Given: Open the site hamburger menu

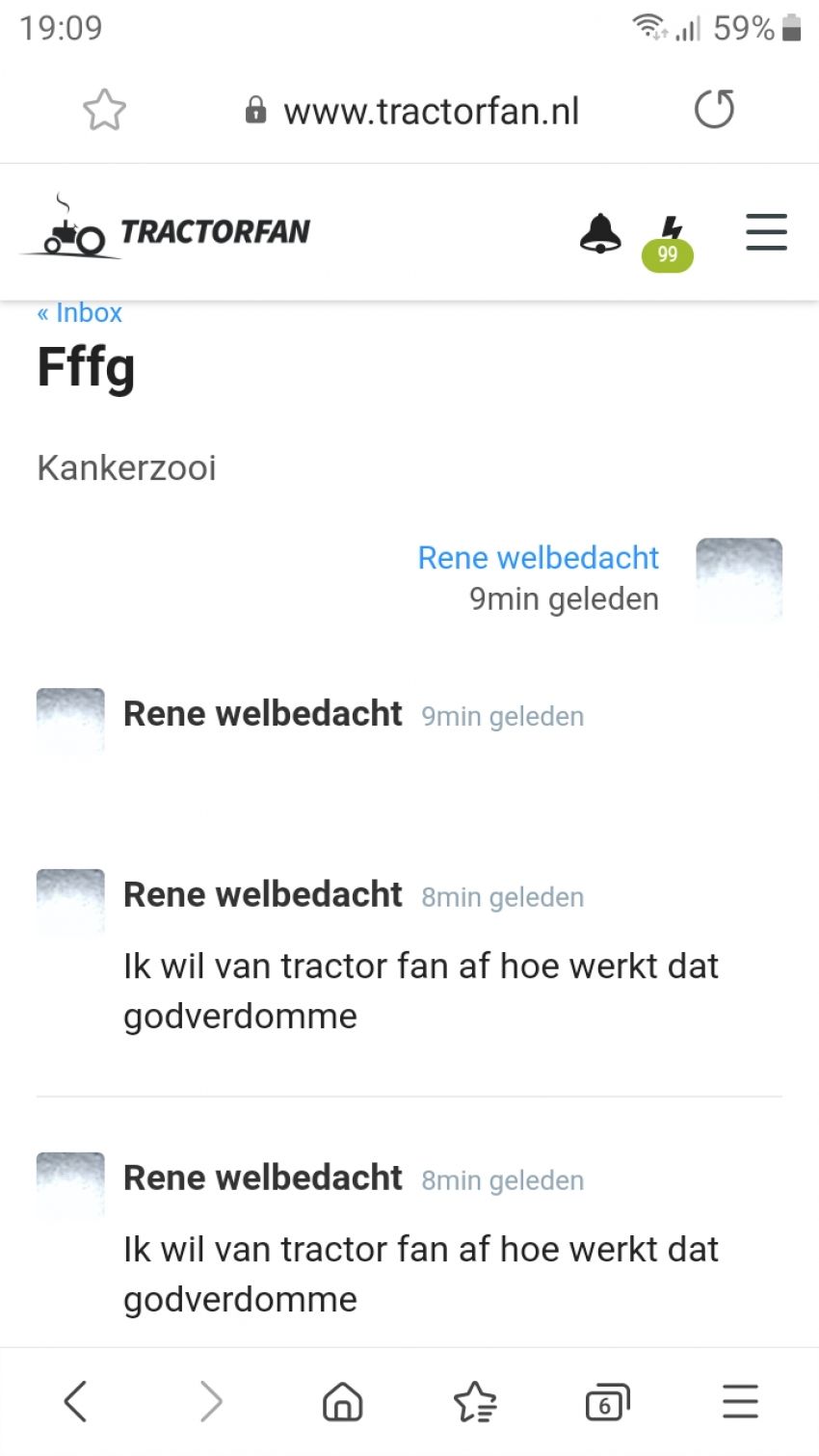Looking at the screenshot, I should click(x=766, y=232).
